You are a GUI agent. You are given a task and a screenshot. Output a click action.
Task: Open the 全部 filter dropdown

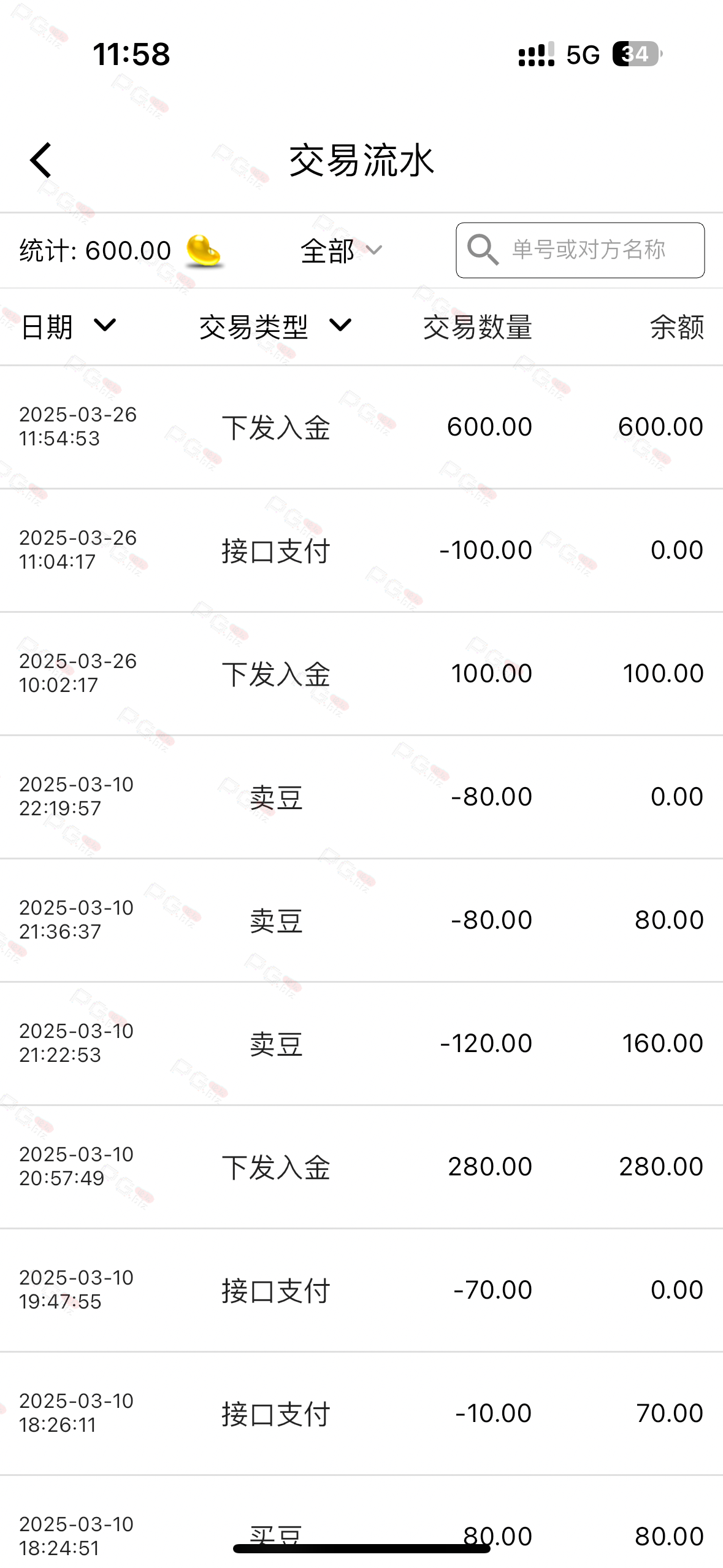tap(342, 251)
